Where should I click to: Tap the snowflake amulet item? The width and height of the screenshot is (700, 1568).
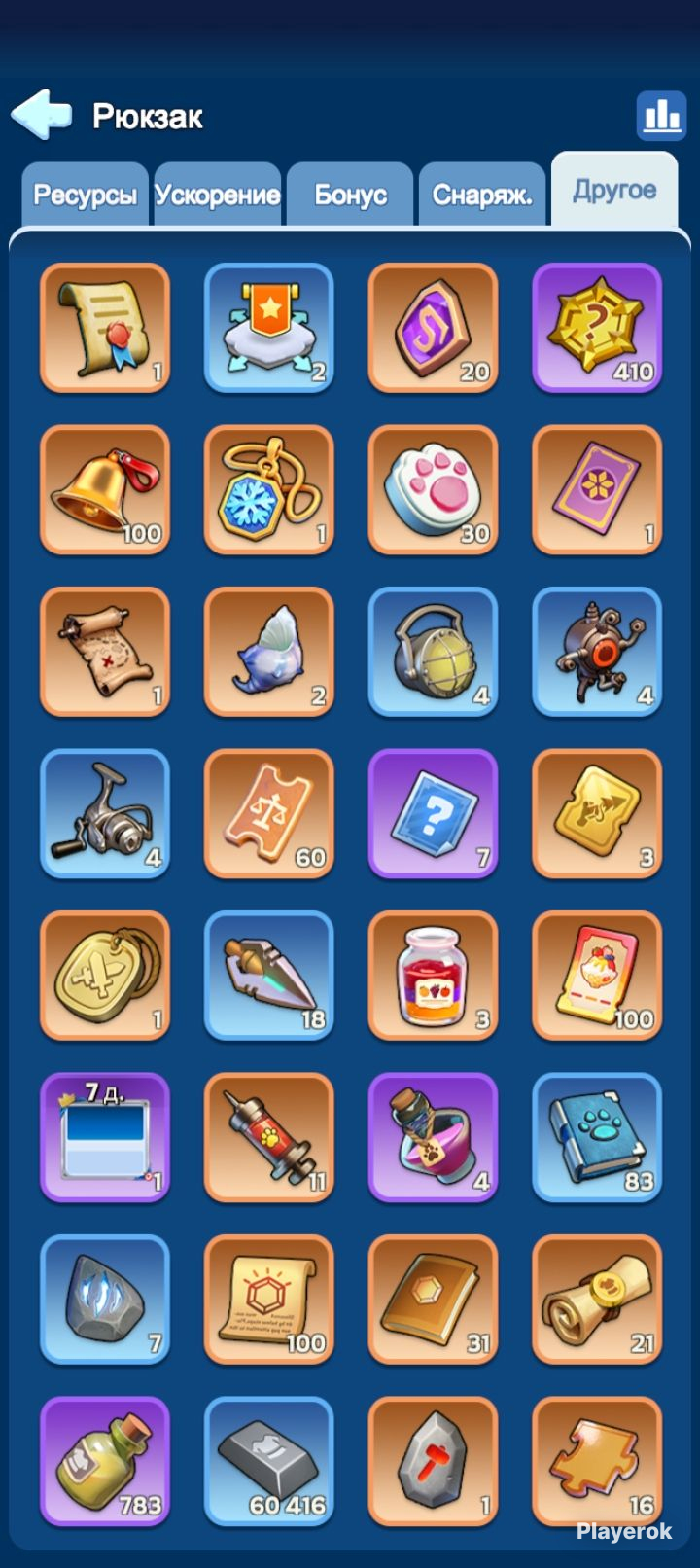point(269,490)
